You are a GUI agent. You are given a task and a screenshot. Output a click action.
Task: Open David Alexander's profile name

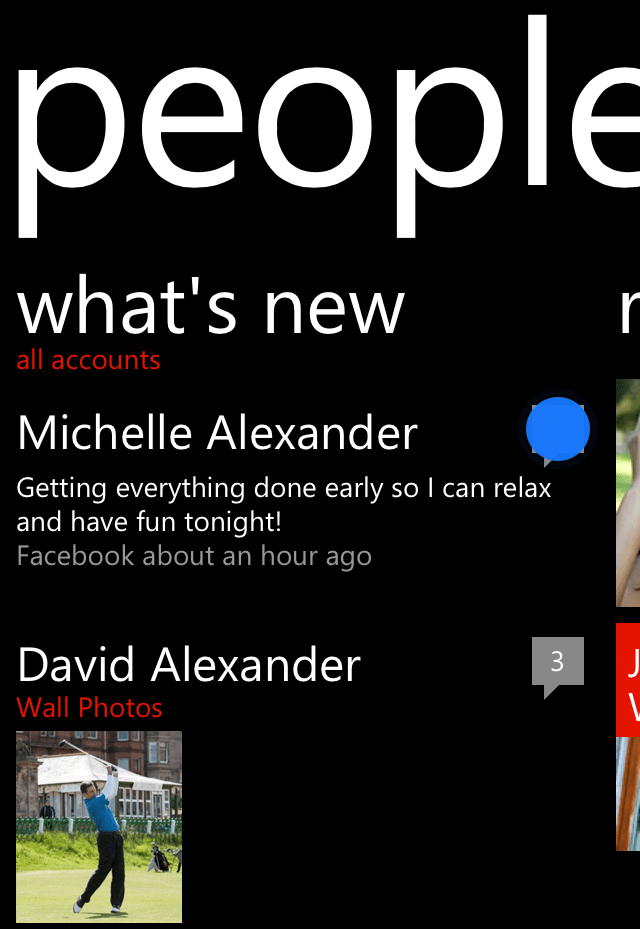189,665
